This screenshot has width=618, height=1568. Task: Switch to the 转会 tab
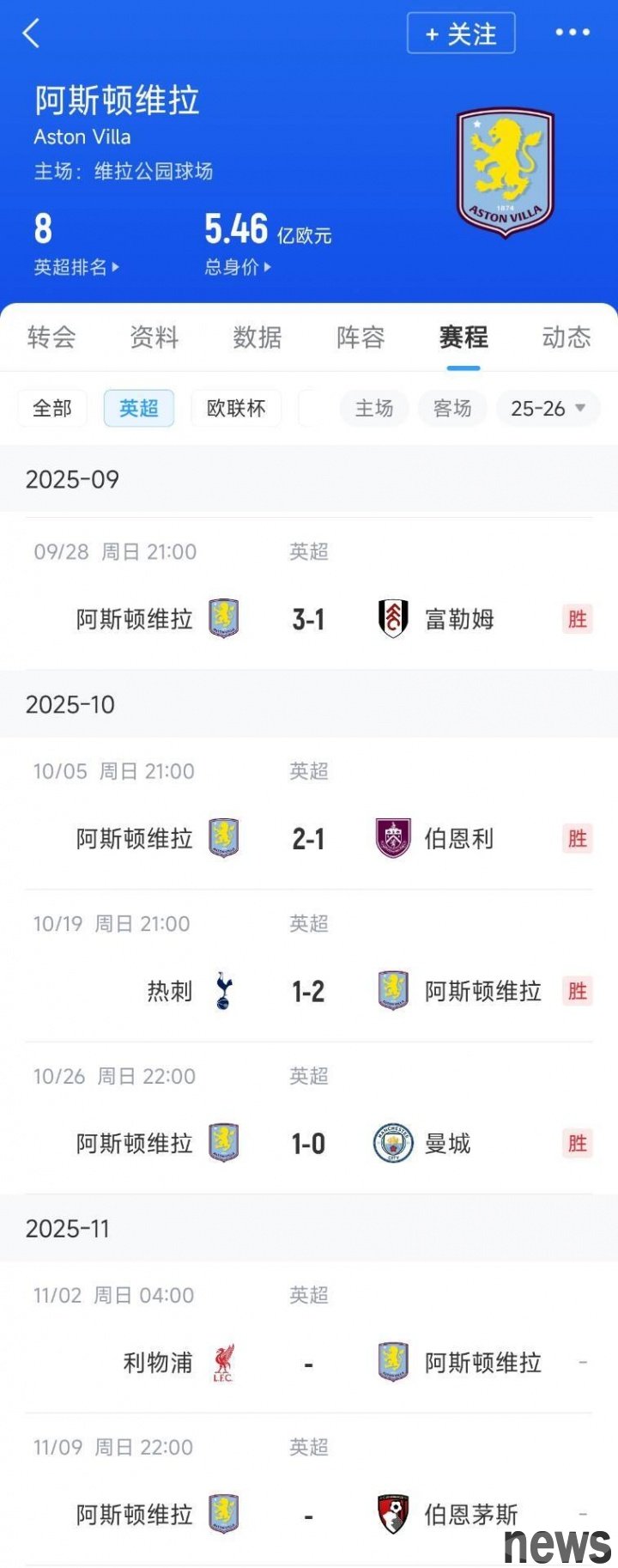click(x=51, y=337)
